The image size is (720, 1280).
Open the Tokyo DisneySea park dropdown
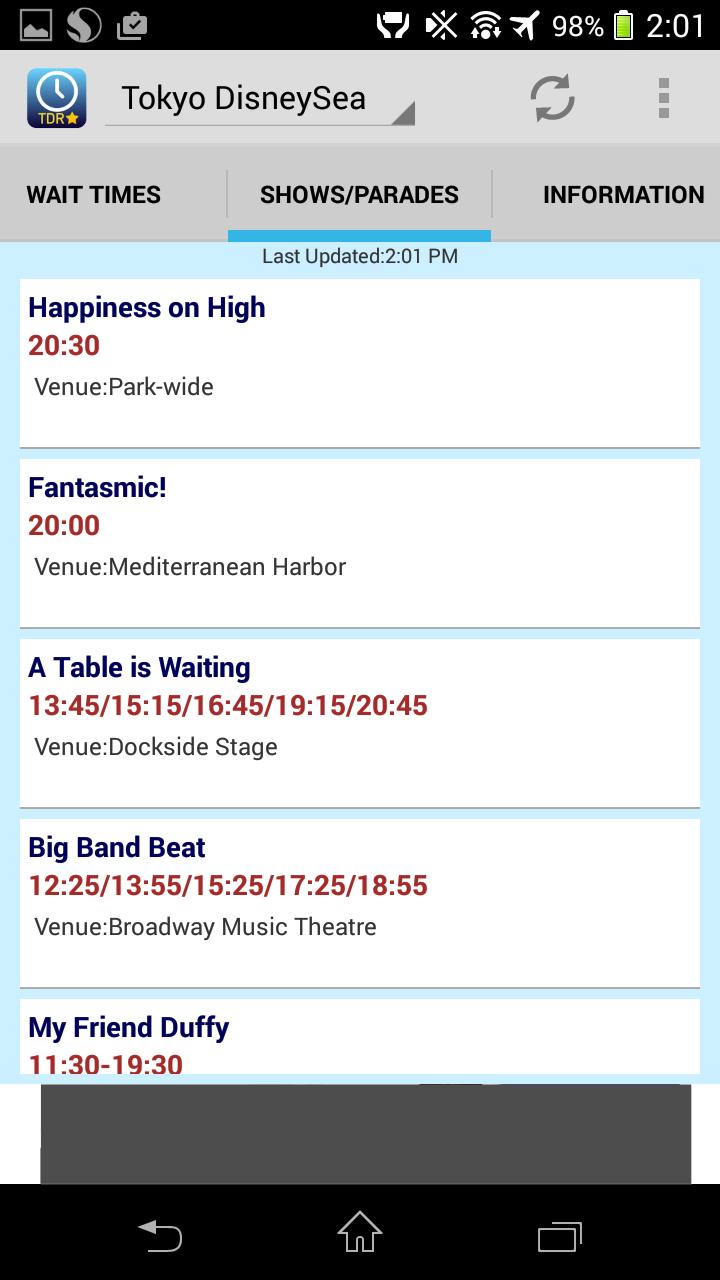point(259,99)
